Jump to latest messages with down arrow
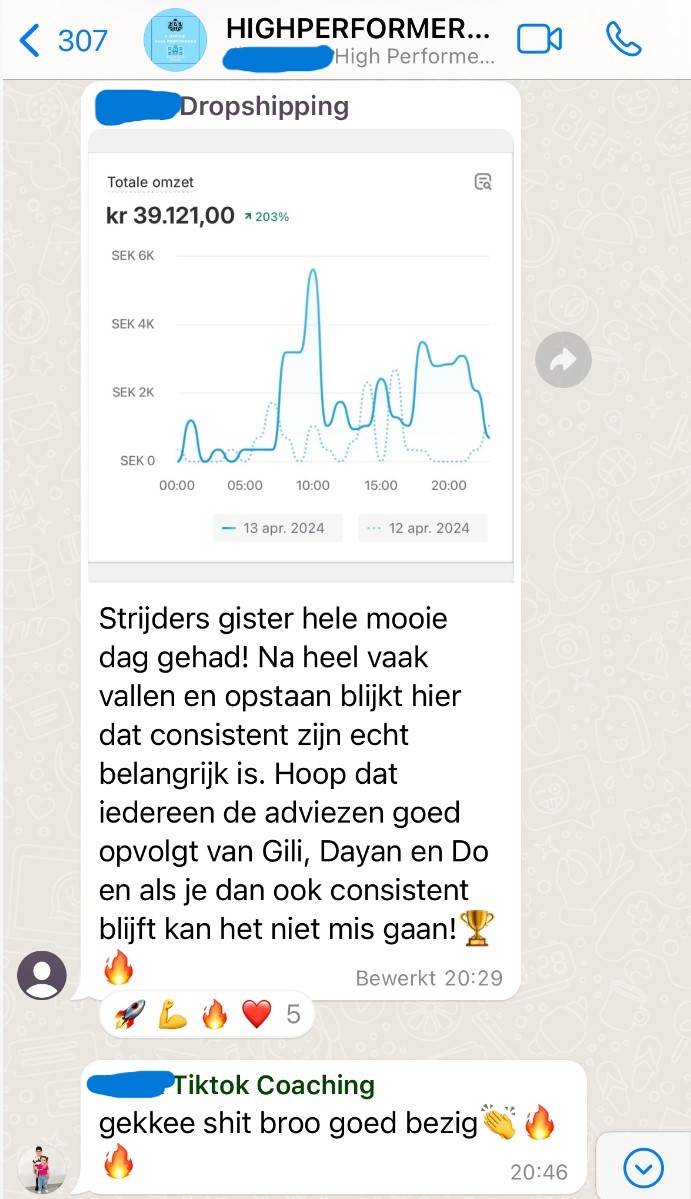691x1199 pixels. coord(643,1168)
